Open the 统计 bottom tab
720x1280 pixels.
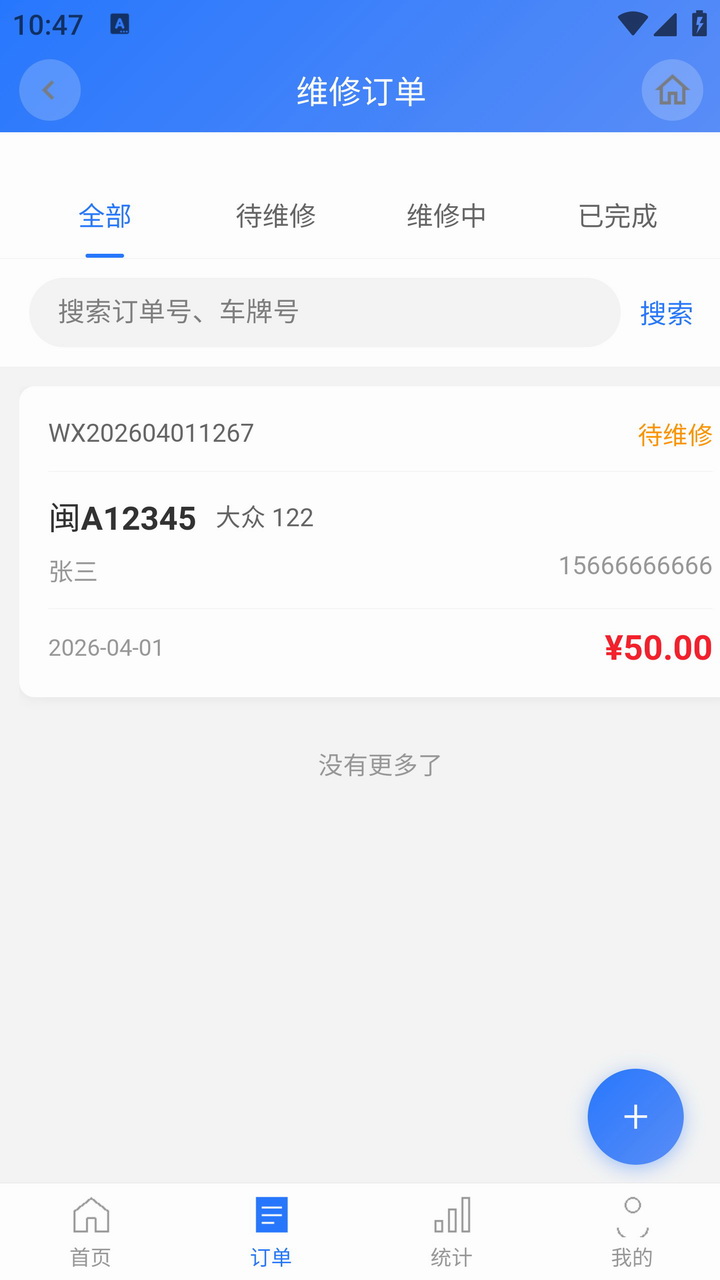pyautogui.click(x=451, y=1232)
